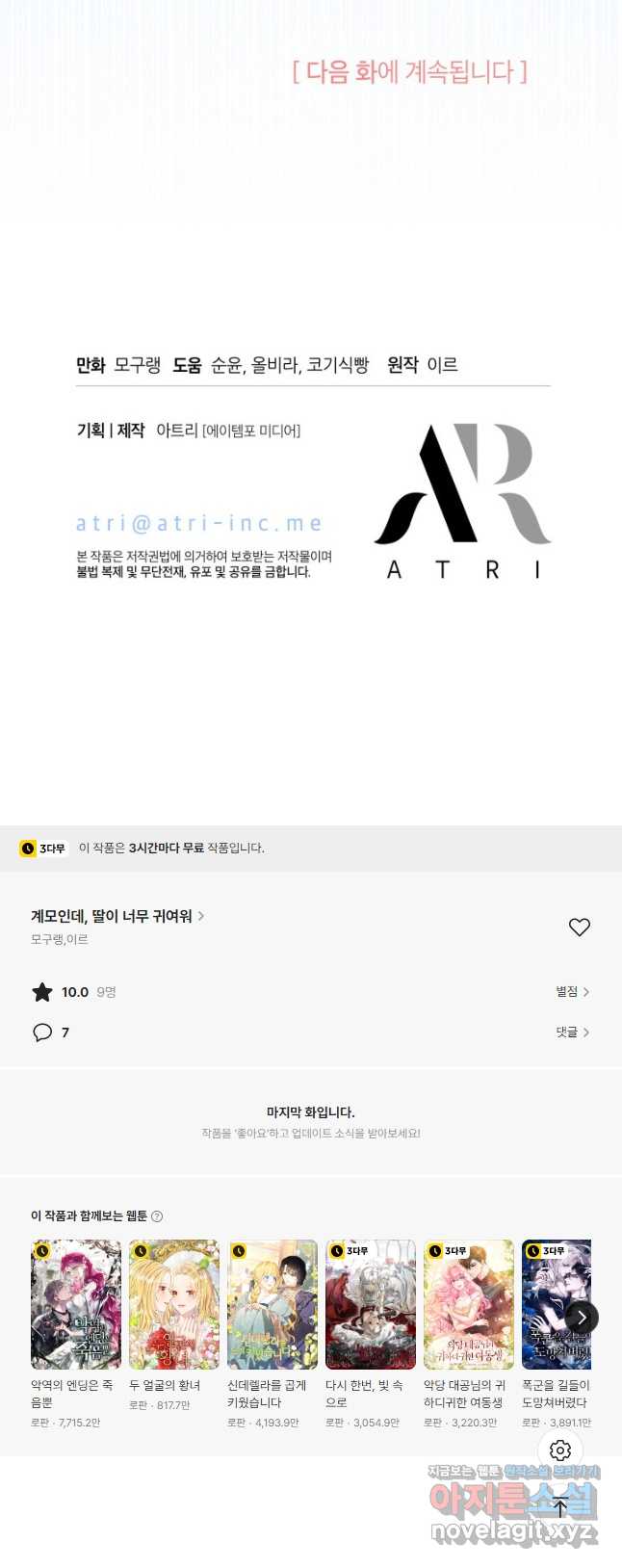Open the webtoon 신데렐라를 곱게 키웠습니다

pyautogui.click(x=272, y=1304)
